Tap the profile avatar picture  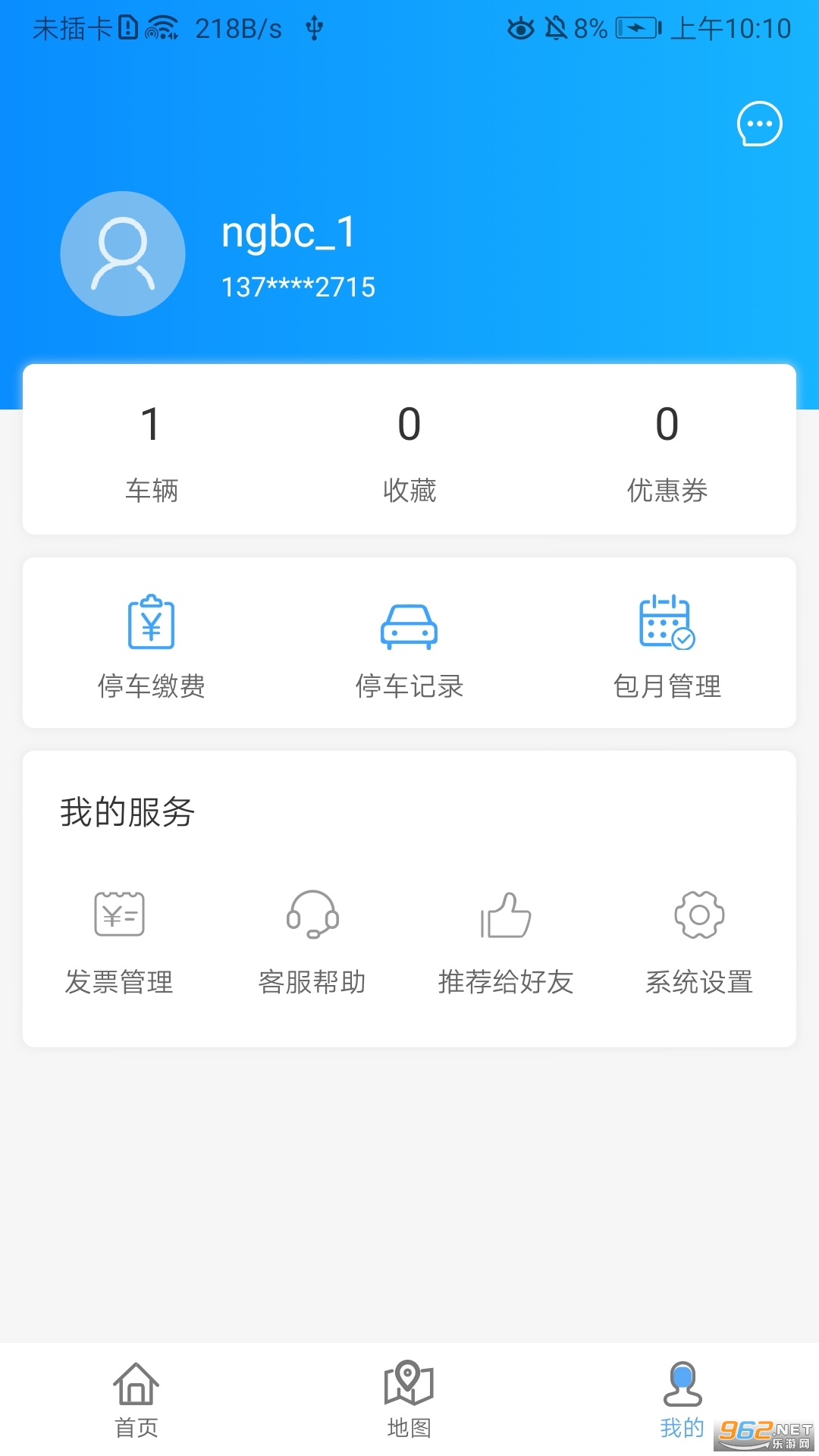point(123,253)
